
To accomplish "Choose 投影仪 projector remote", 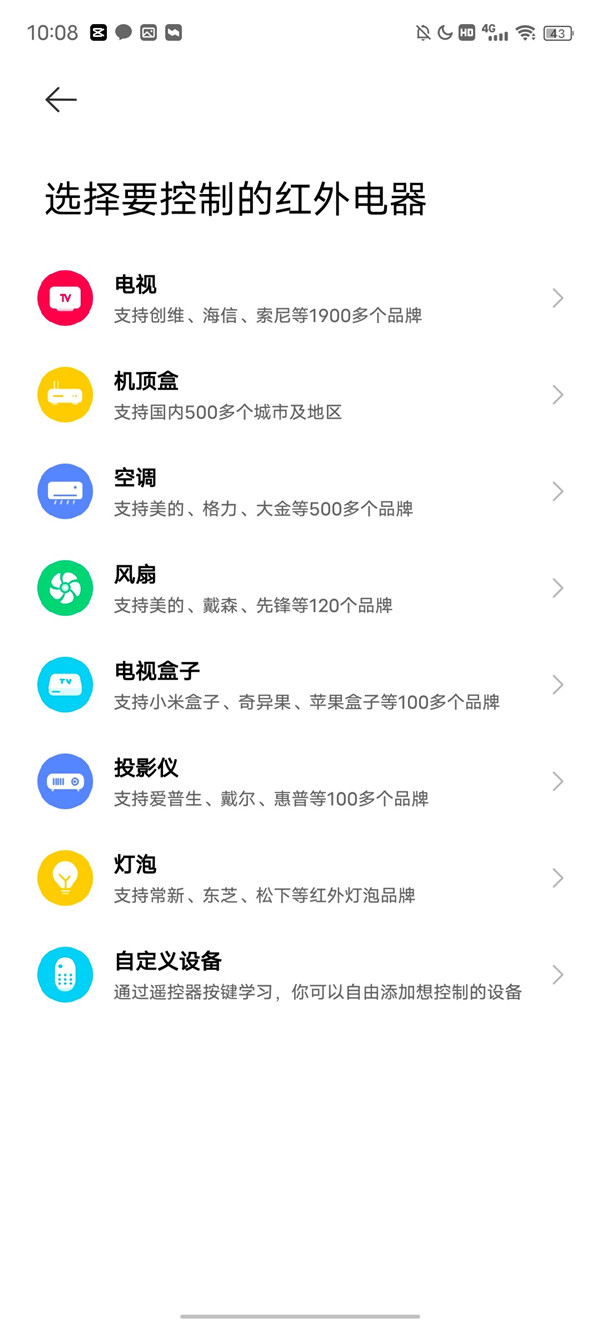I will (x=300, y=782).
